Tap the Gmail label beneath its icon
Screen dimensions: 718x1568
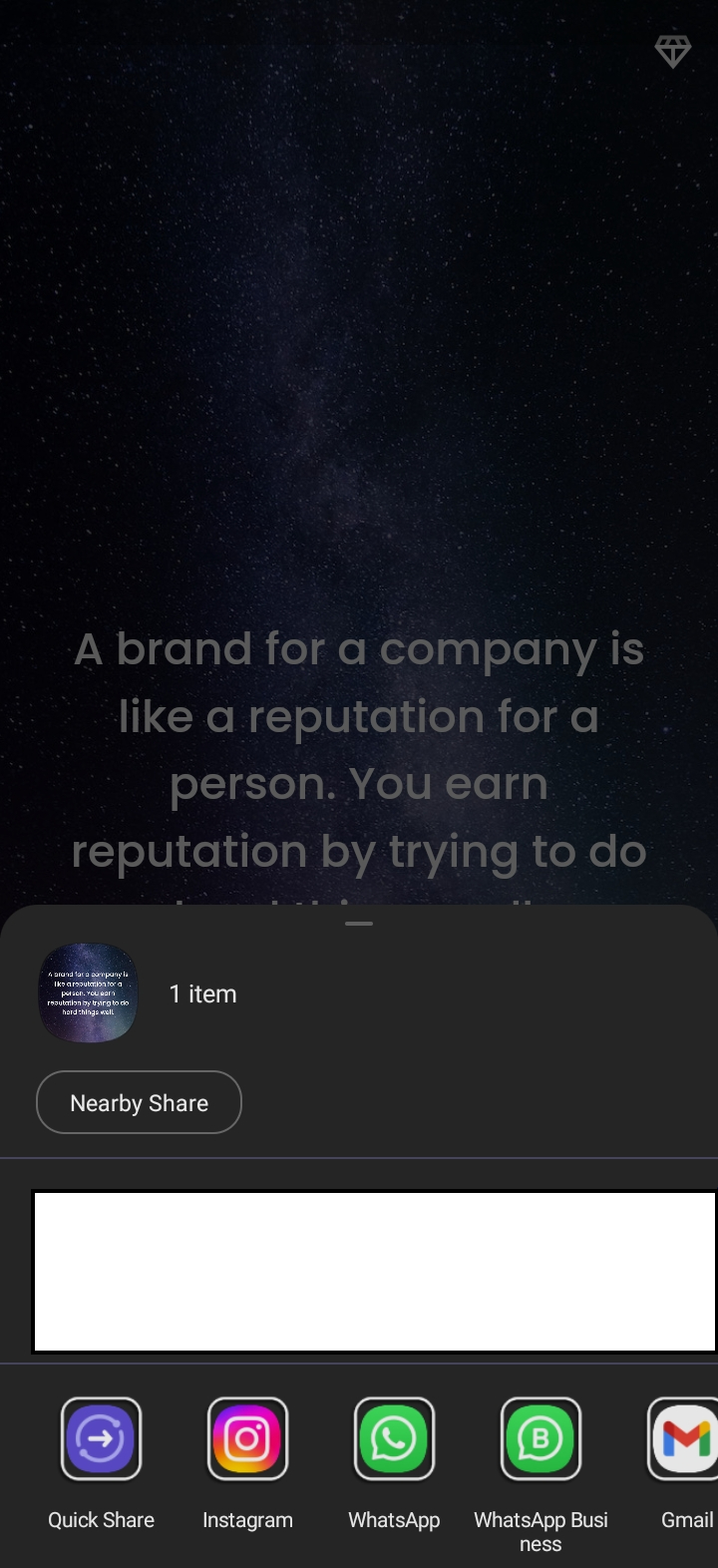point(686,1519)
